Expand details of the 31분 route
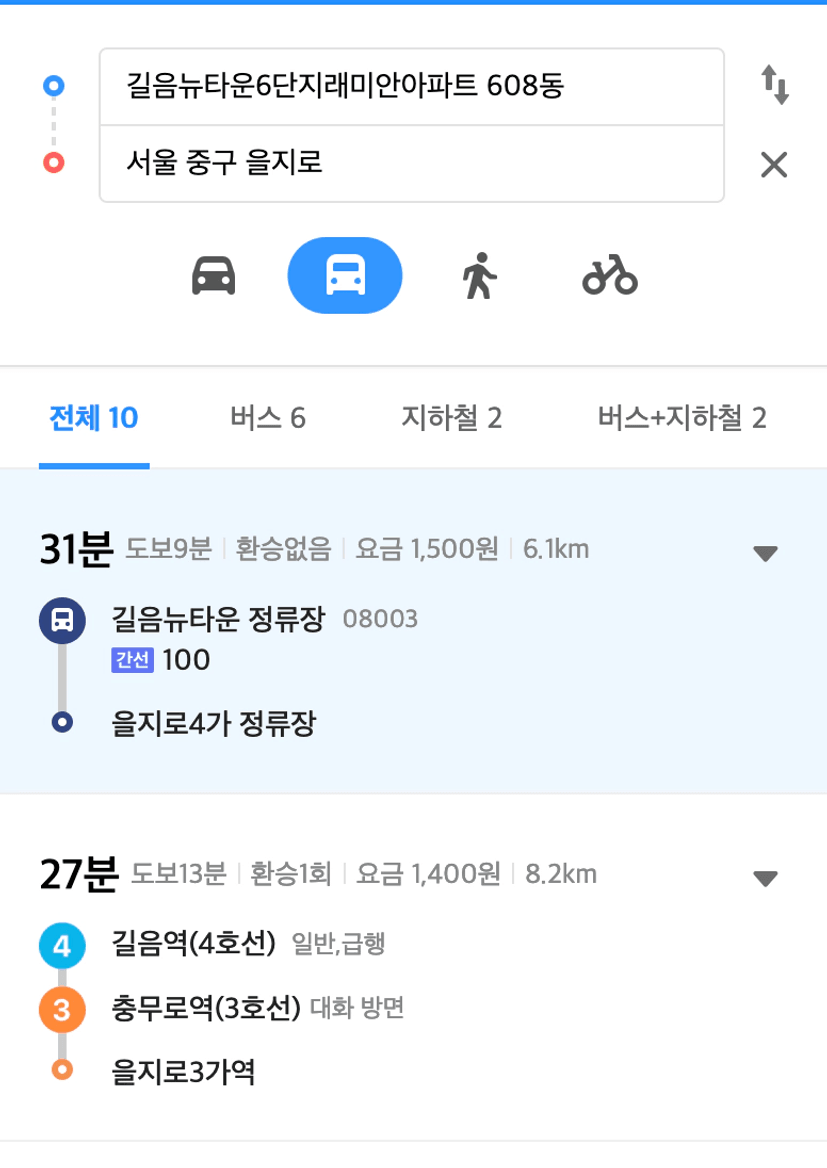This screenshot has width=827, height=1168. click(x=765, y=553)
